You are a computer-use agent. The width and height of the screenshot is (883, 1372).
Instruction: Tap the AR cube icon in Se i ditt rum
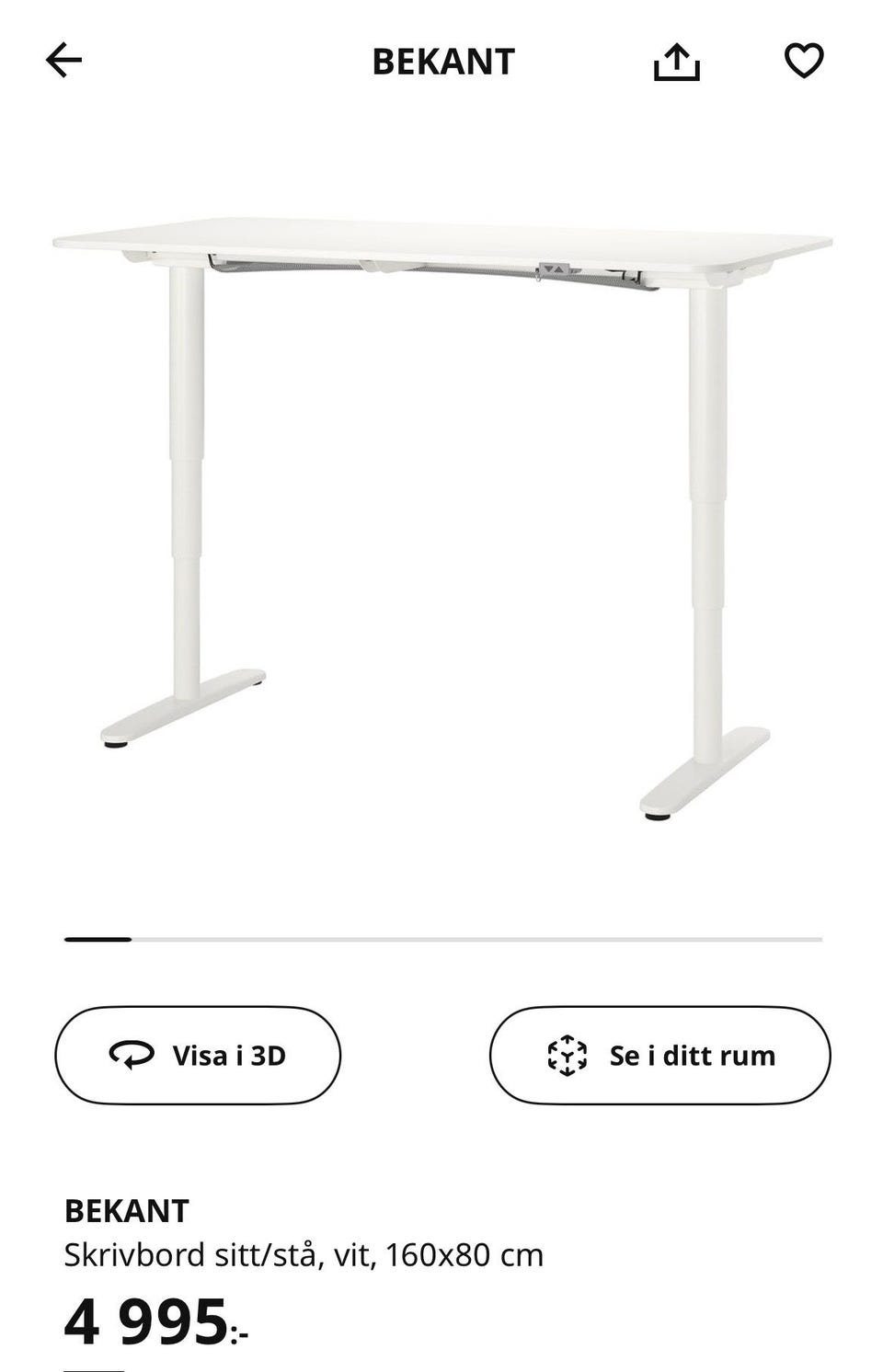568,1055
